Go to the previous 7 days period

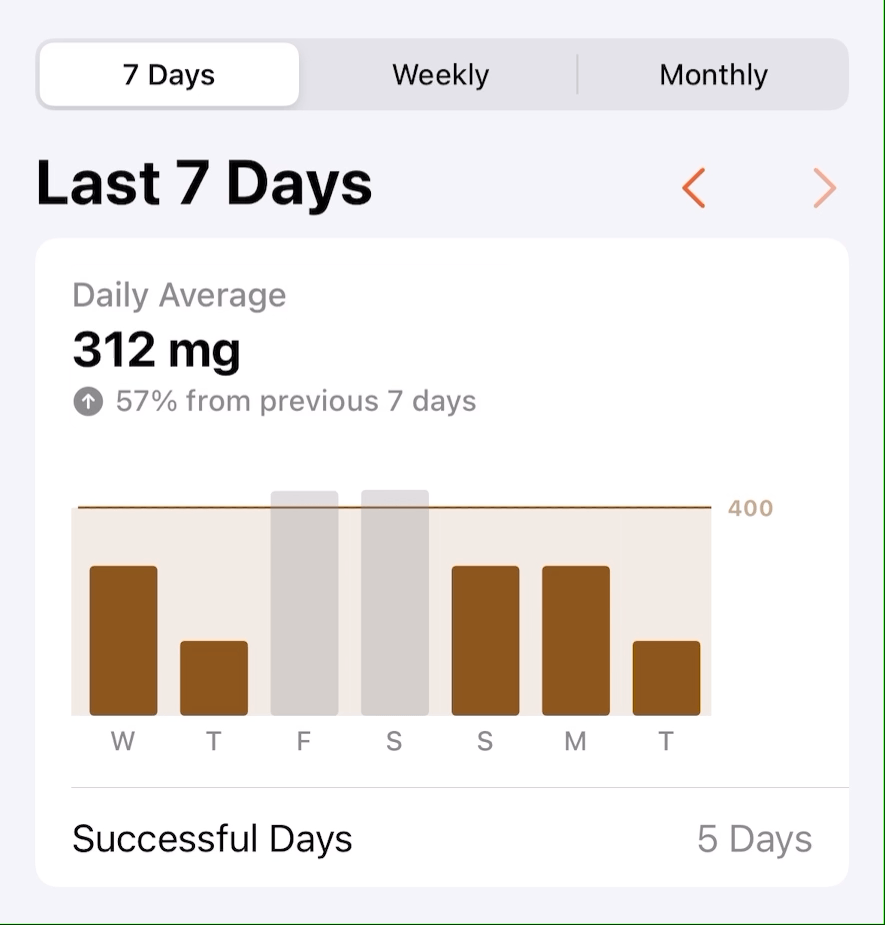tap(694, 188)
